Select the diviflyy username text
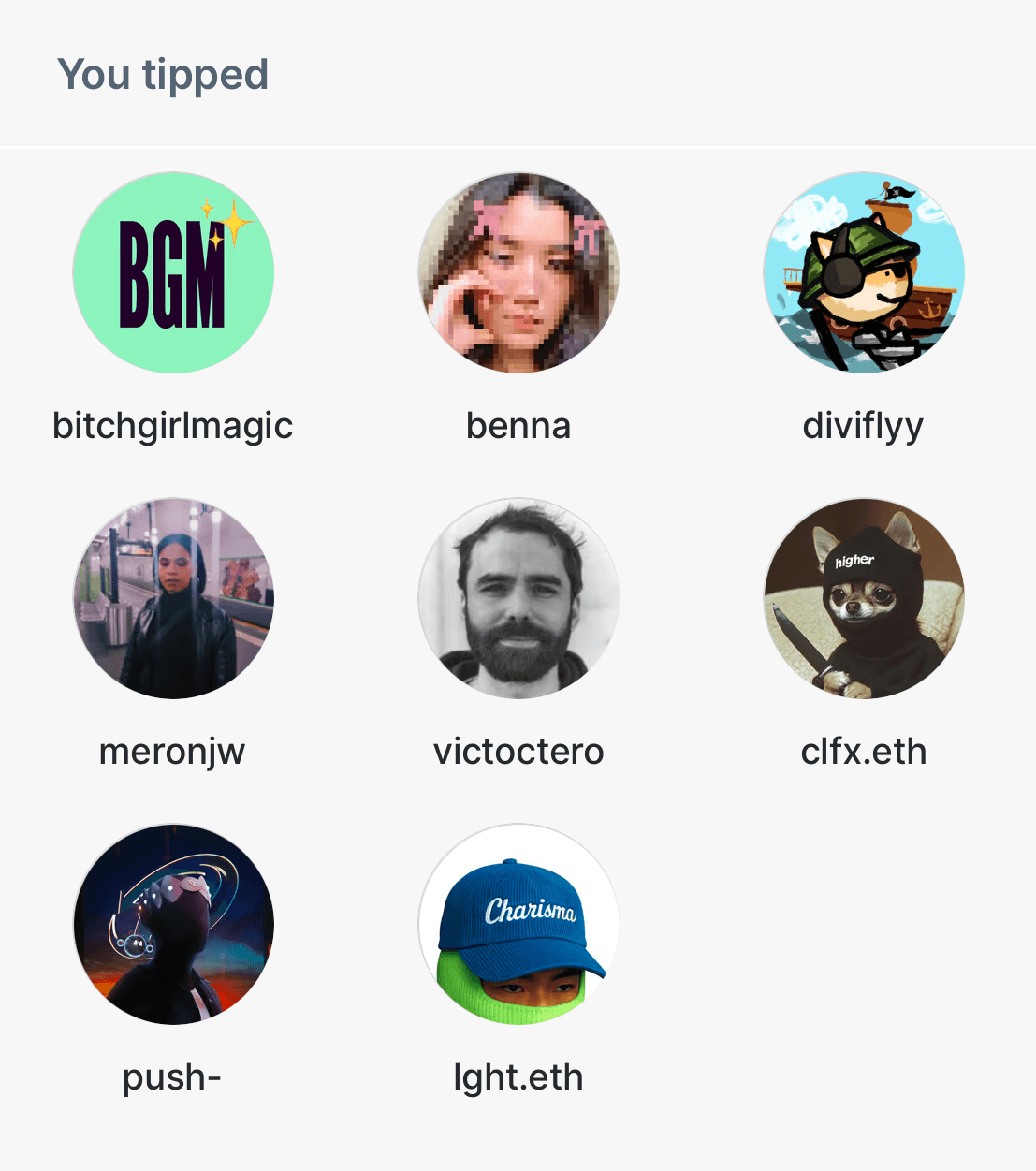 pyautogui.click(x=865, y=426)
